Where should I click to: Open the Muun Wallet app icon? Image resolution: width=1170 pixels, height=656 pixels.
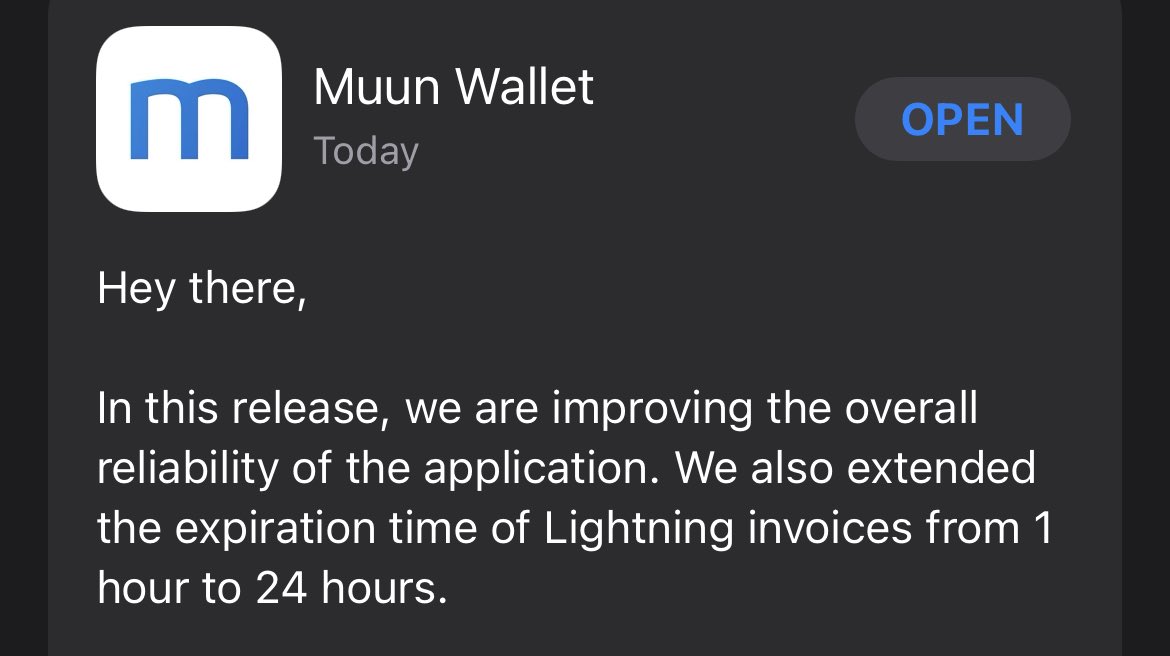pos(189,119)
